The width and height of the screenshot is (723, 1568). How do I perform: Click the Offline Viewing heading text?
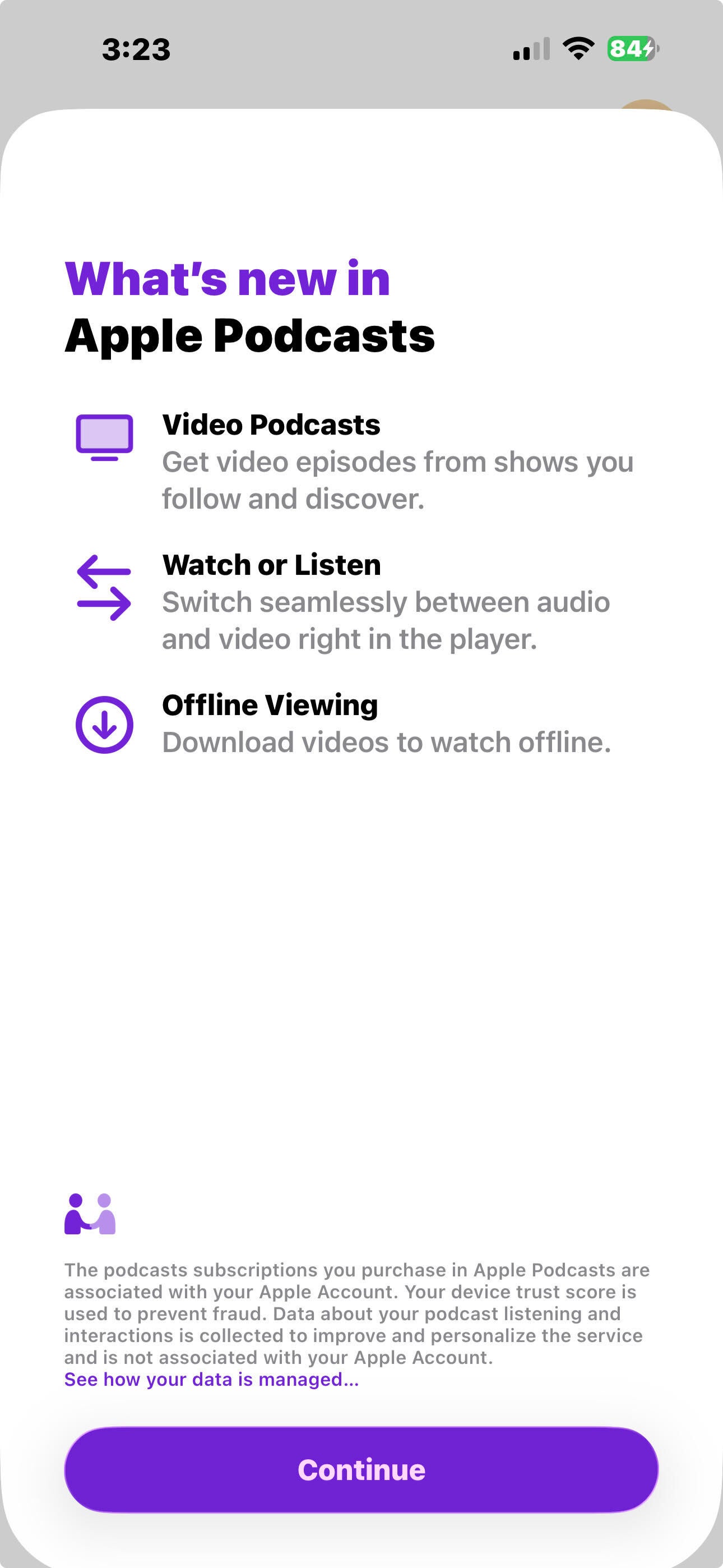click(x=270, y=705)
